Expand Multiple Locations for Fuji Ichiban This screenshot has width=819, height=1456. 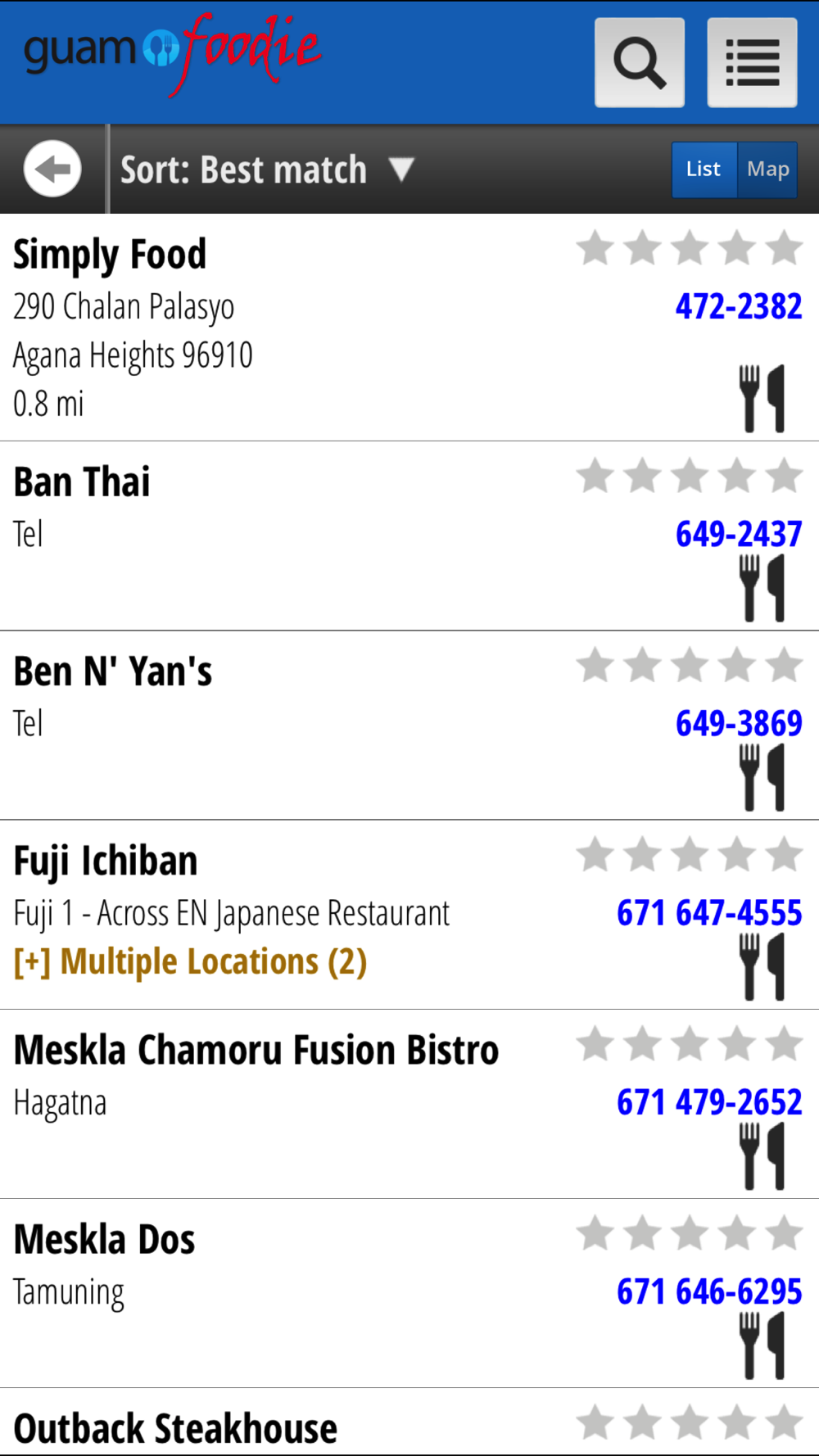(190, 962)
